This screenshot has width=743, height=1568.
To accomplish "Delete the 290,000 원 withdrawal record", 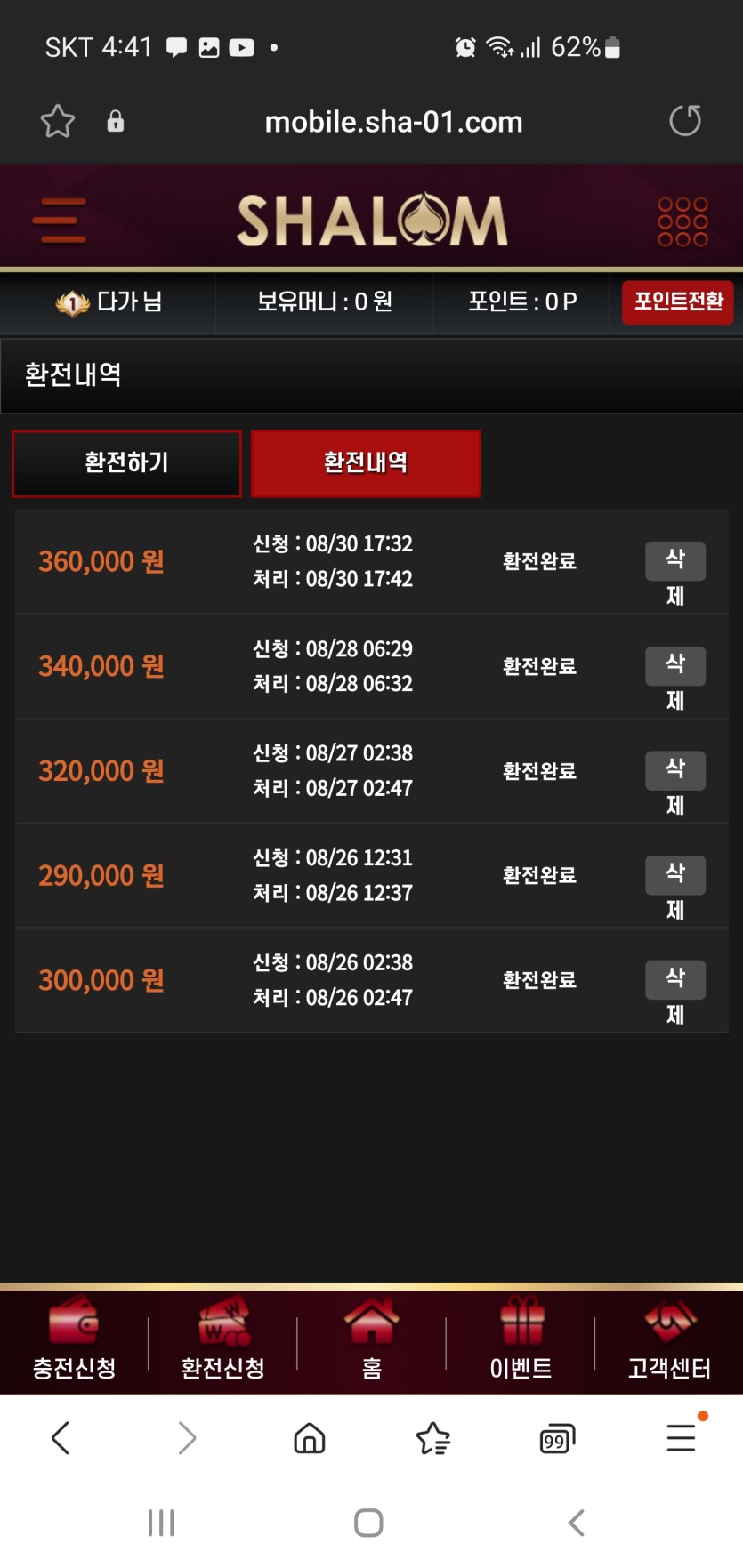I will [675, 875].
